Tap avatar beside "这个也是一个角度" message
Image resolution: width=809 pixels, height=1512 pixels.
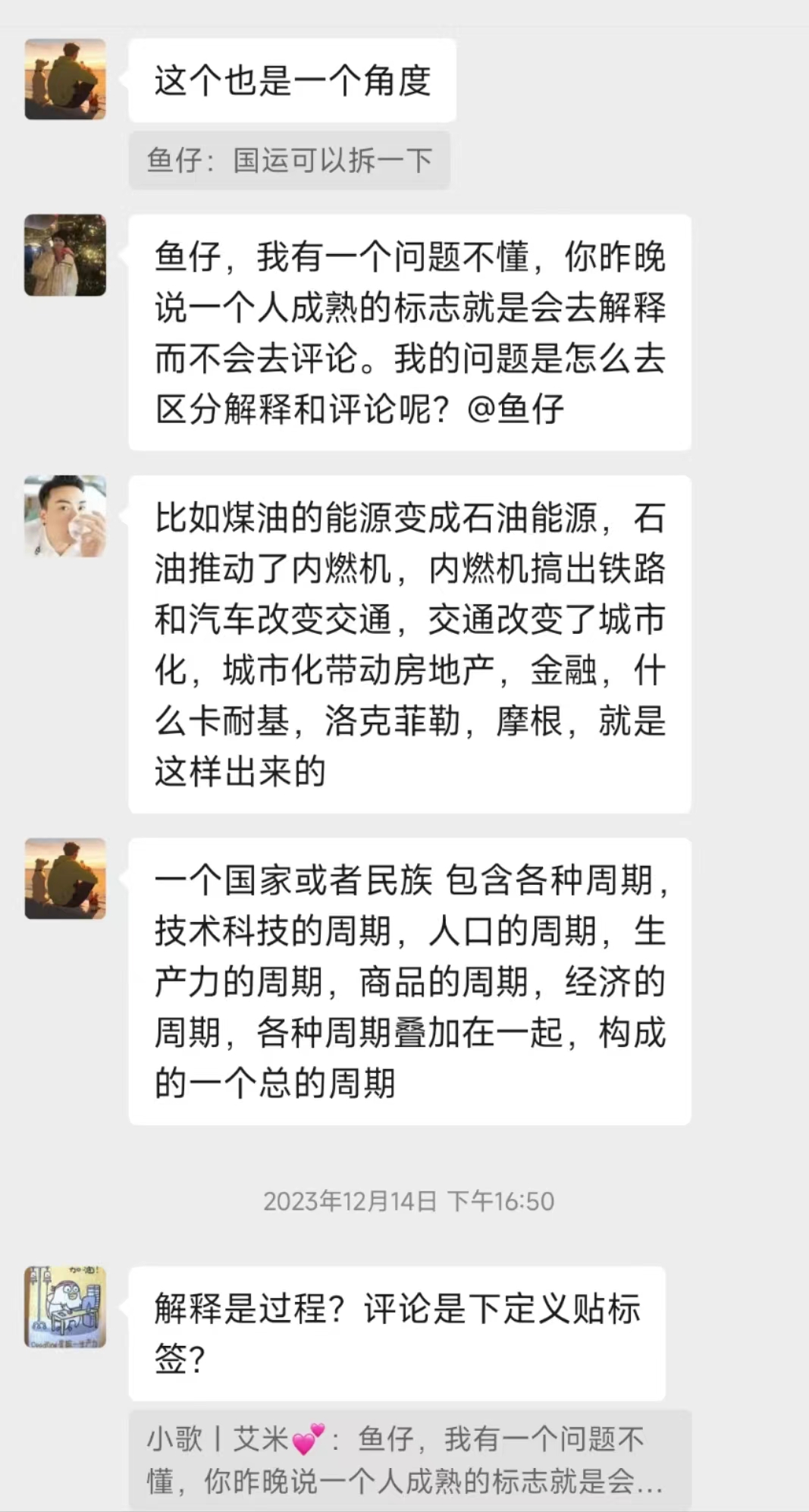(65, 80)
